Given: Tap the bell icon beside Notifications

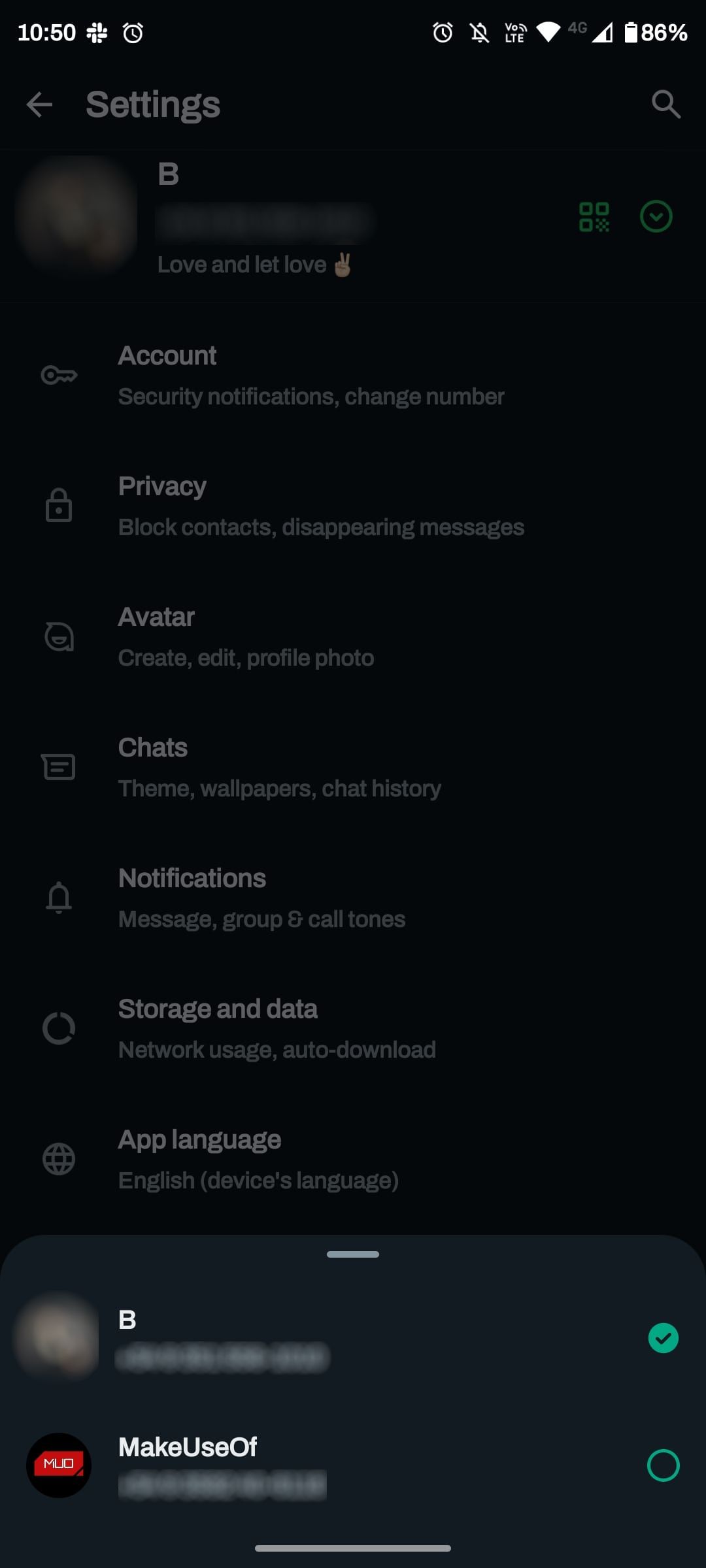Looking at the screenshot, I should (59, 898).
